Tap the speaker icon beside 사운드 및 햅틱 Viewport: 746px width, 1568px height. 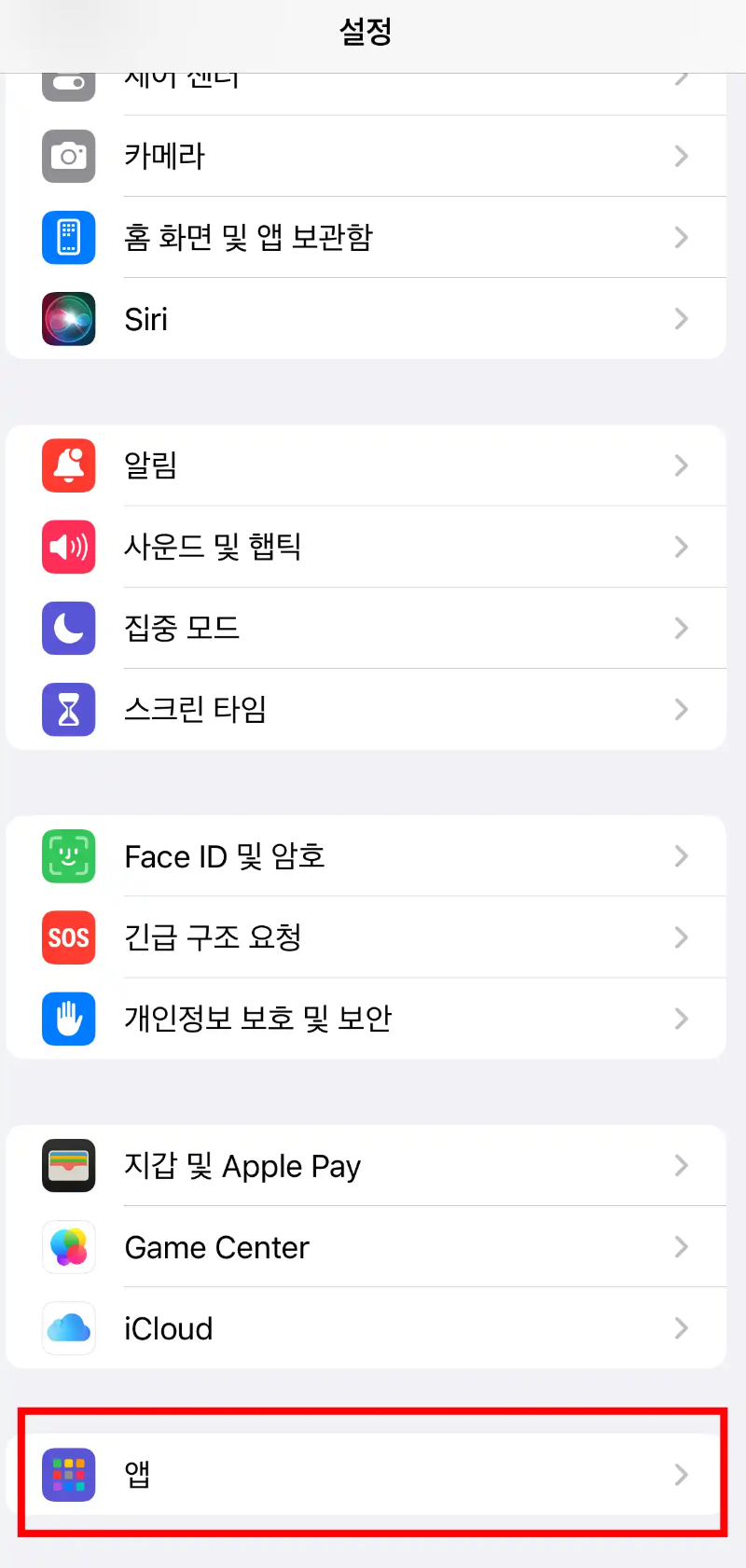pos(68,547)
